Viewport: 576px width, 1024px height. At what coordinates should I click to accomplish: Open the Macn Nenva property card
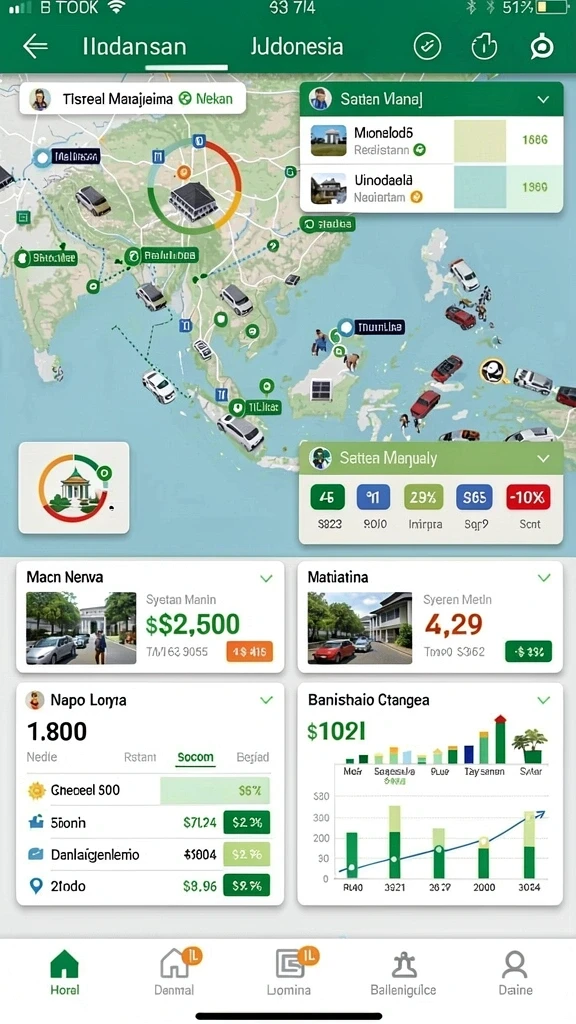point(150,617)
